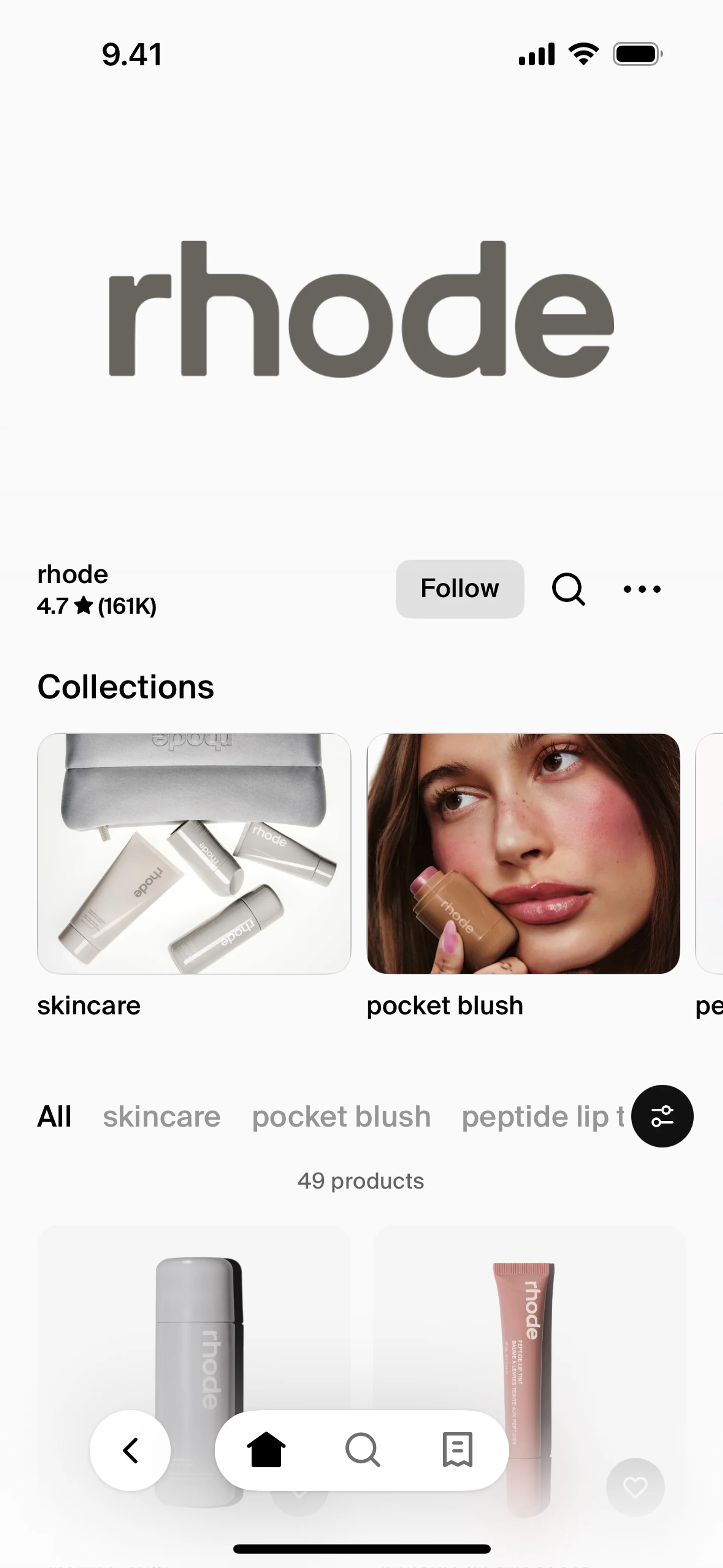Switch to the pocket blush filter tab
The width and height of the screenshot is (723, 1568).
coord(342,1116)
